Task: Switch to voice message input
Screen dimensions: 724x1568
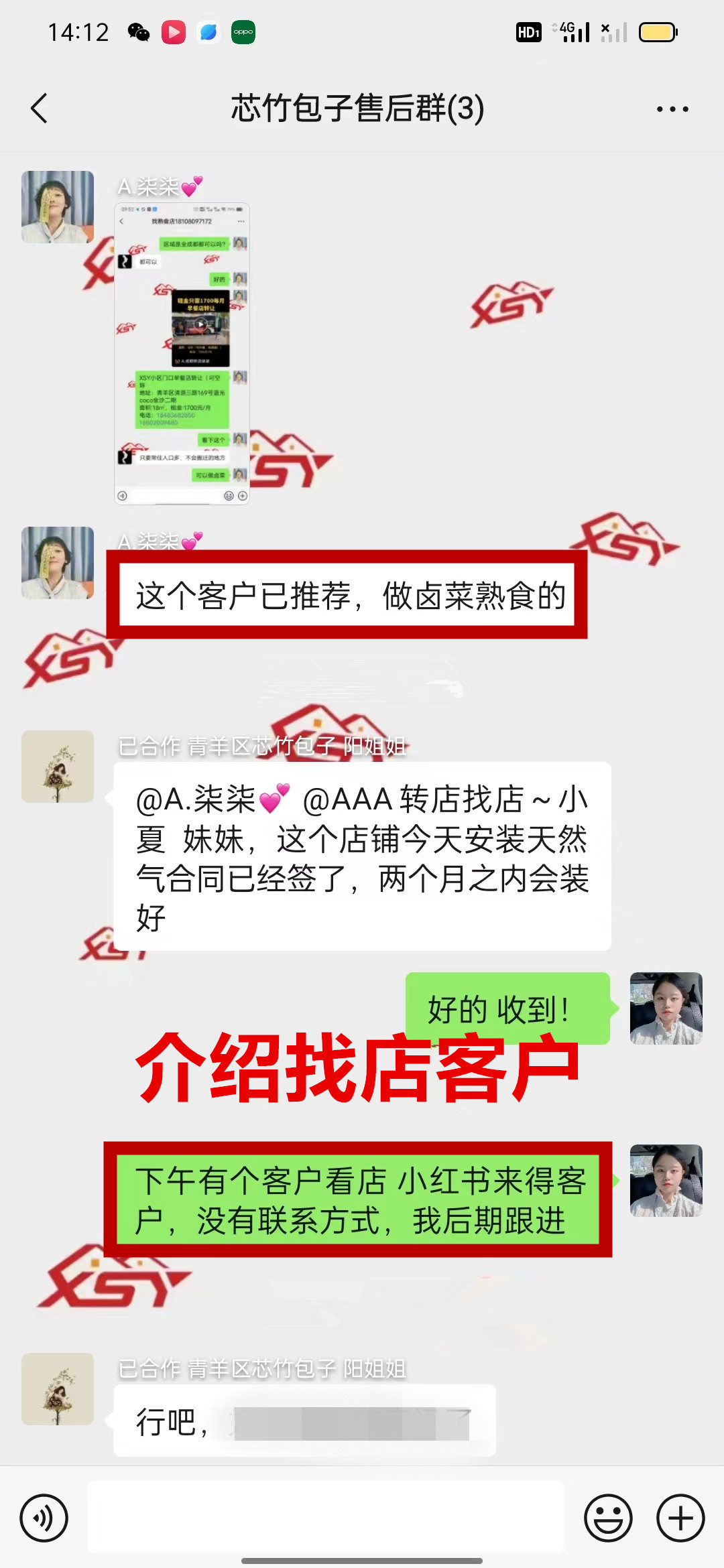Action: pyautogui.click(x=44, y=1518)
